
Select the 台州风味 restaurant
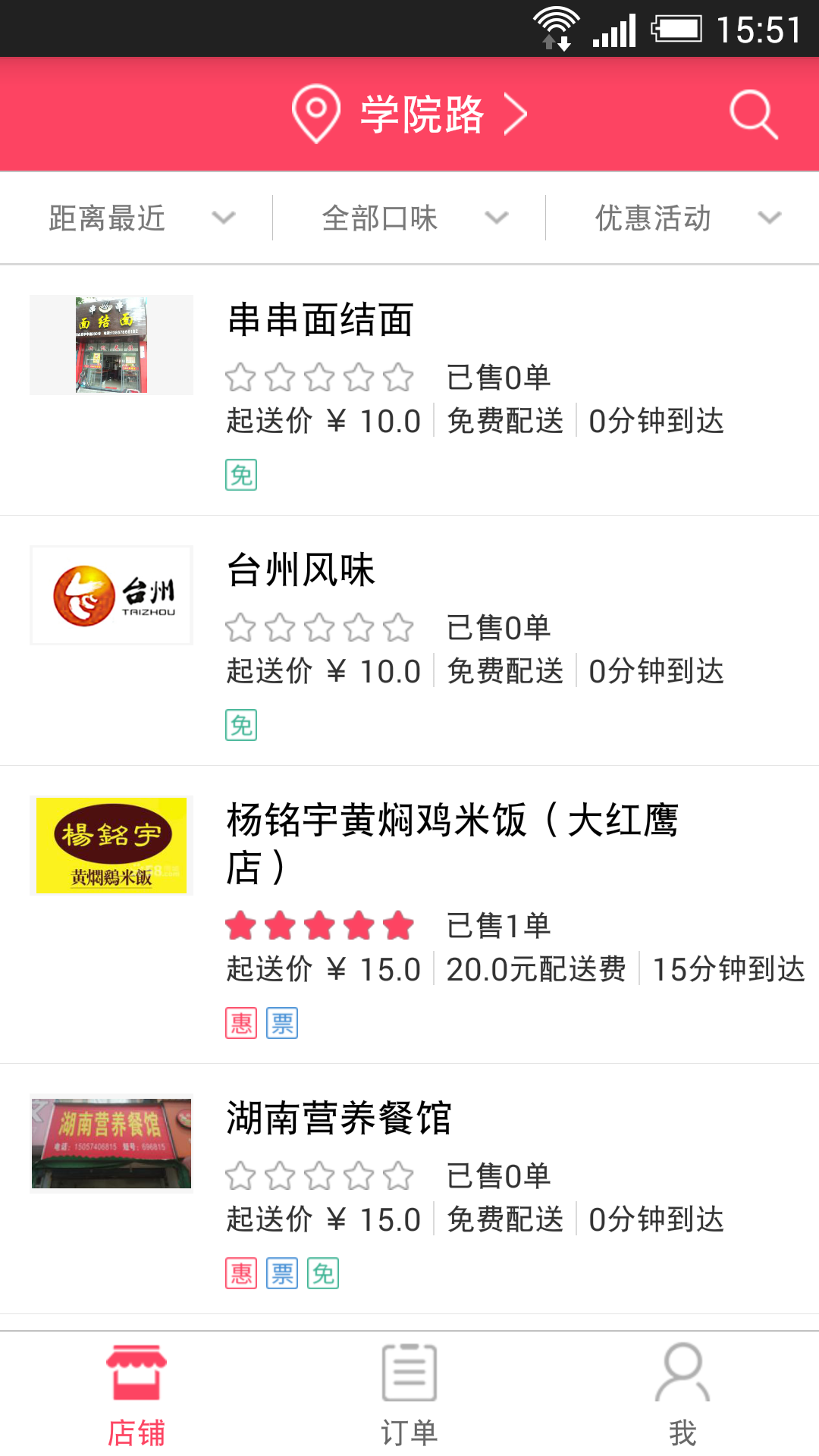click(x=409, y=641)
